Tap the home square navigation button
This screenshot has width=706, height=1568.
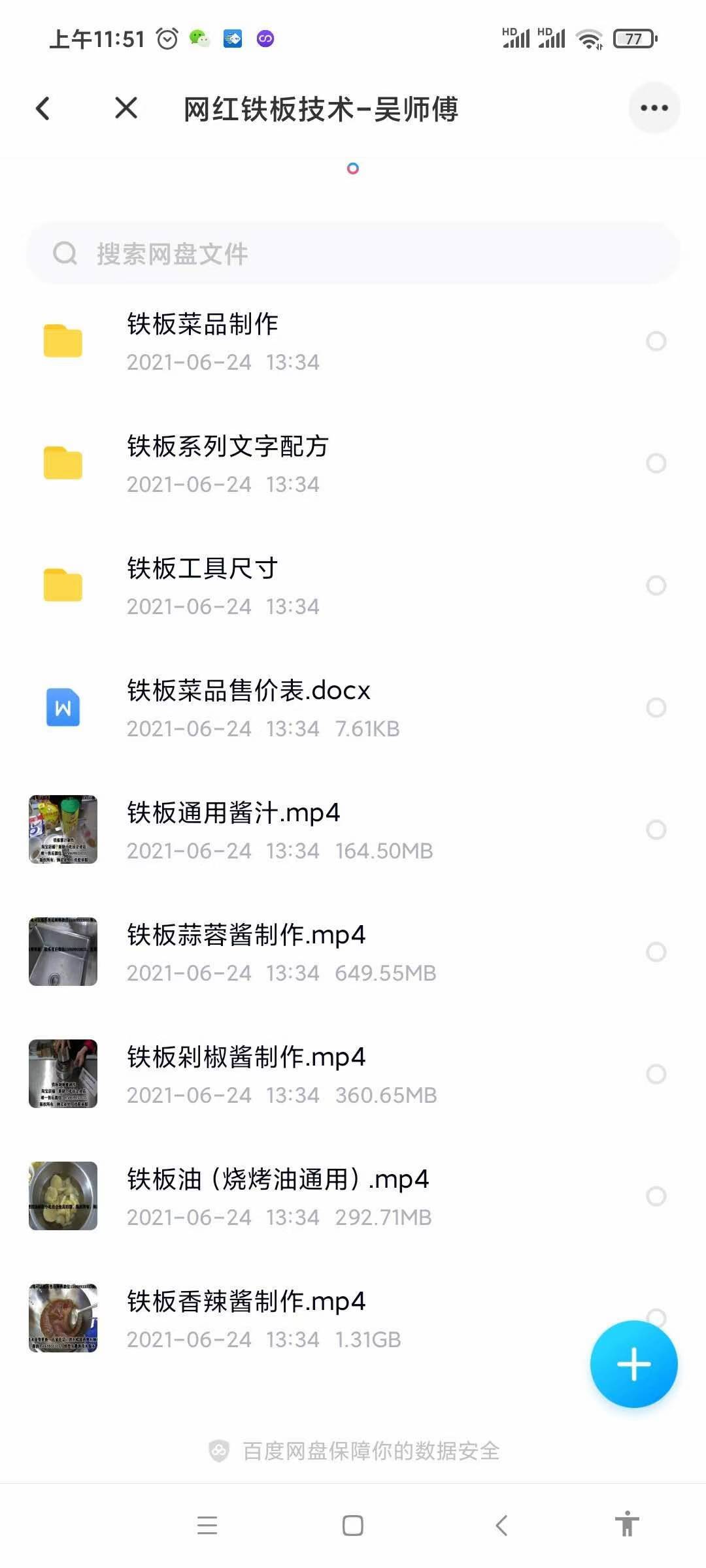click(352, 1525)
